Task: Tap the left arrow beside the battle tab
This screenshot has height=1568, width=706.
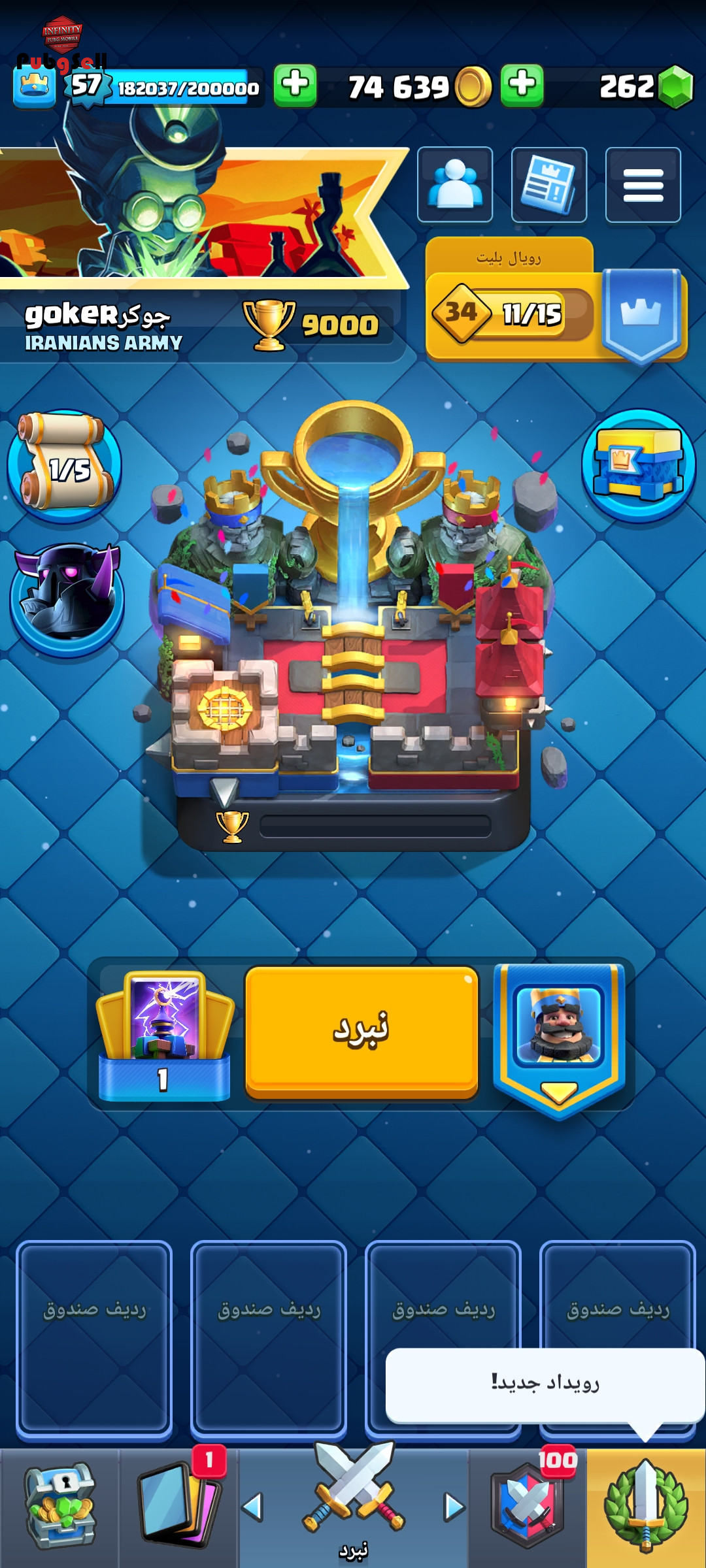Action: [252, 1507]
